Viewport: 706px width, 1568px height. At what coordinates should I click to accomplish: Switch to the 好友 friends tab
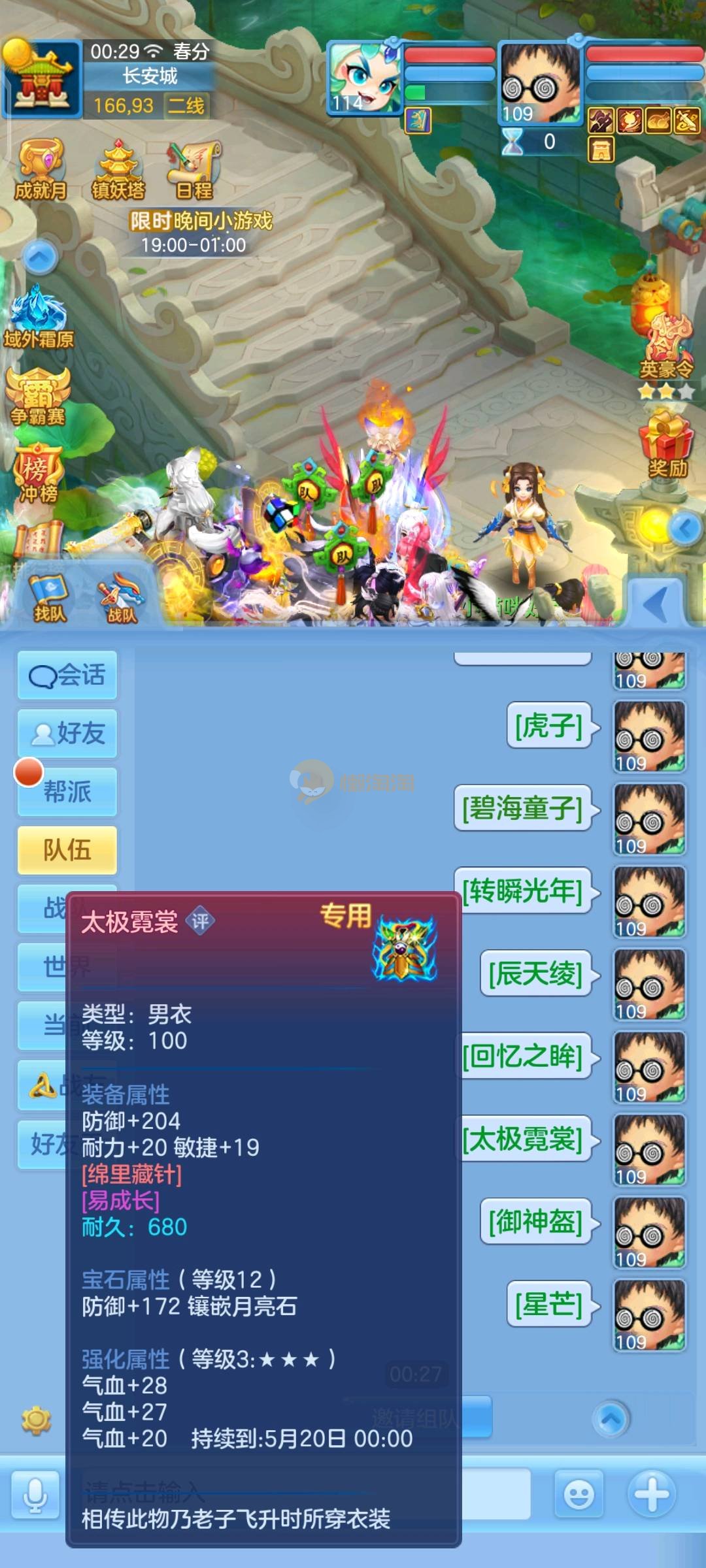tap(67, 733)
